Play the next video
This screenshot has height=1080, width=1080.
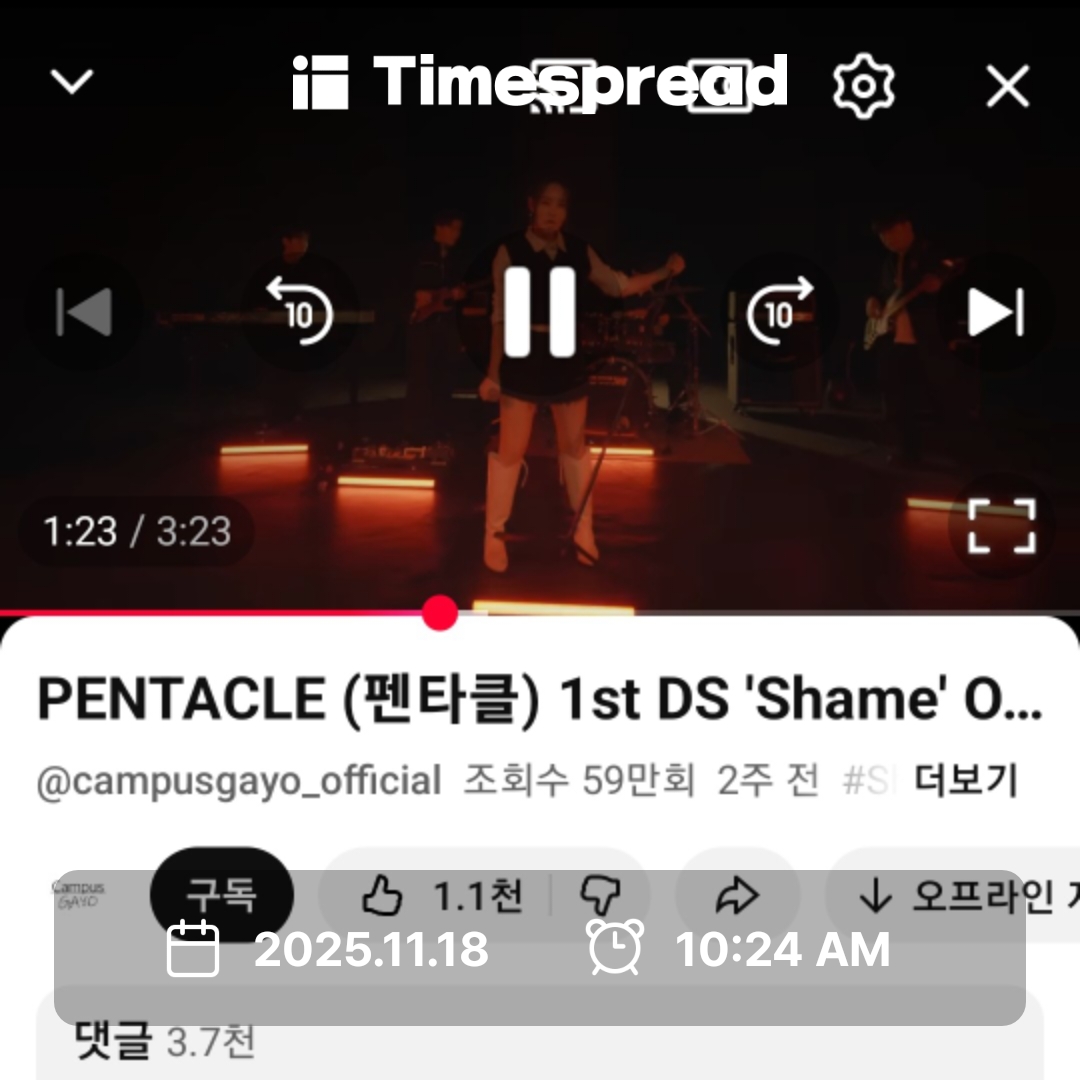(x=995, y=313)
